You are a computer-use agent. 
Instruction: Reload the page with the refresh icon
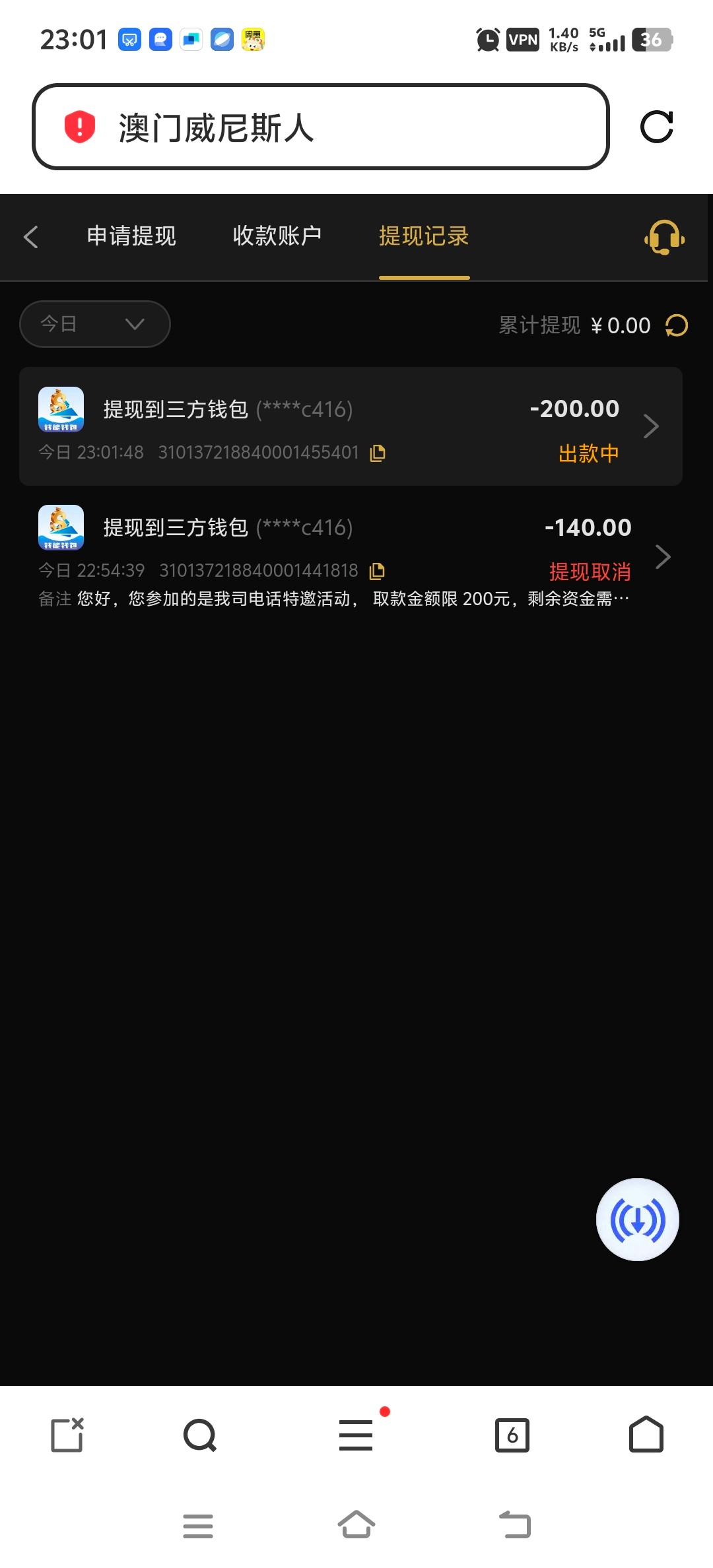[x=657, y=127]
